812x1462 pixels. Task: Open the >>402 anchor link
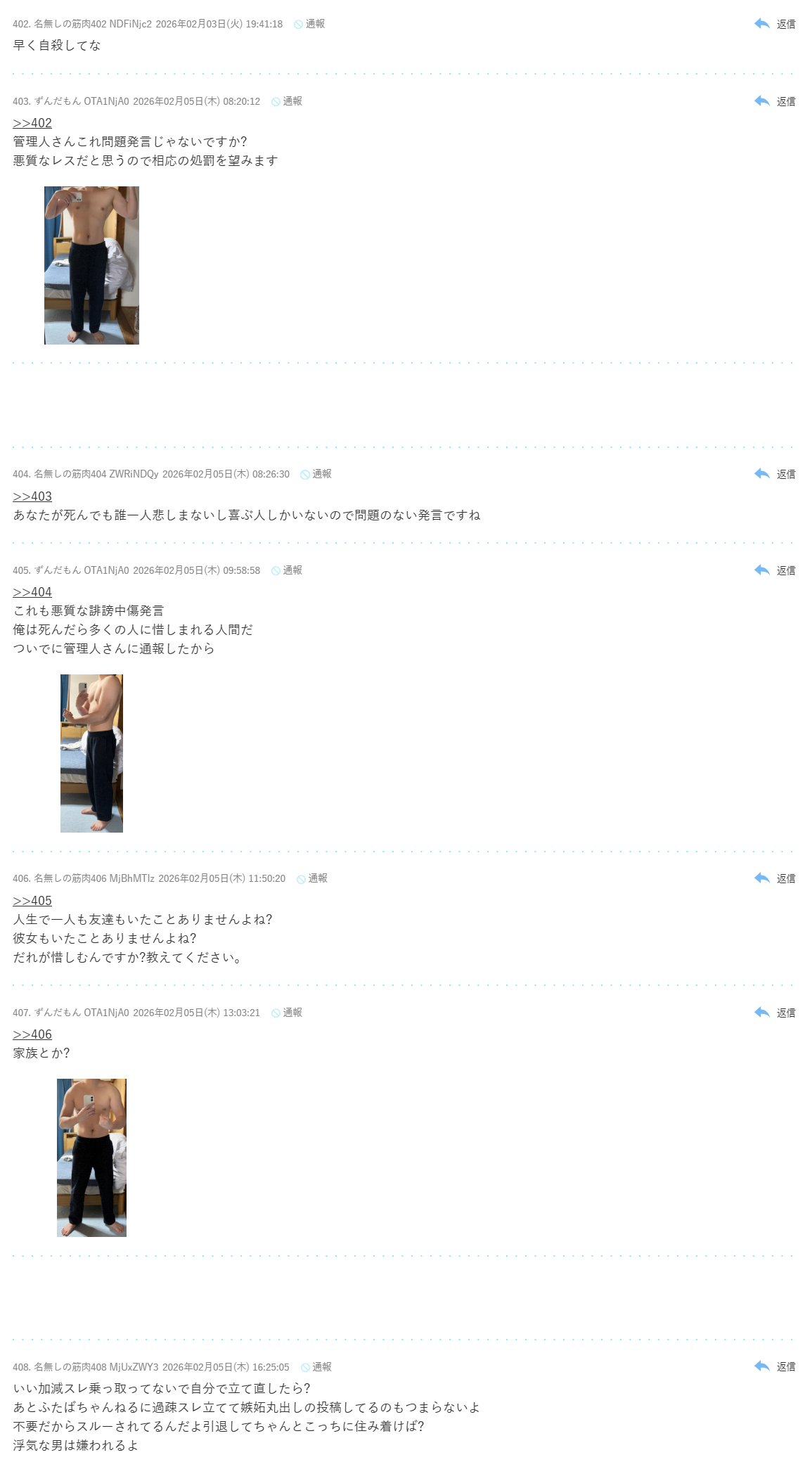[x=32, y=123]
